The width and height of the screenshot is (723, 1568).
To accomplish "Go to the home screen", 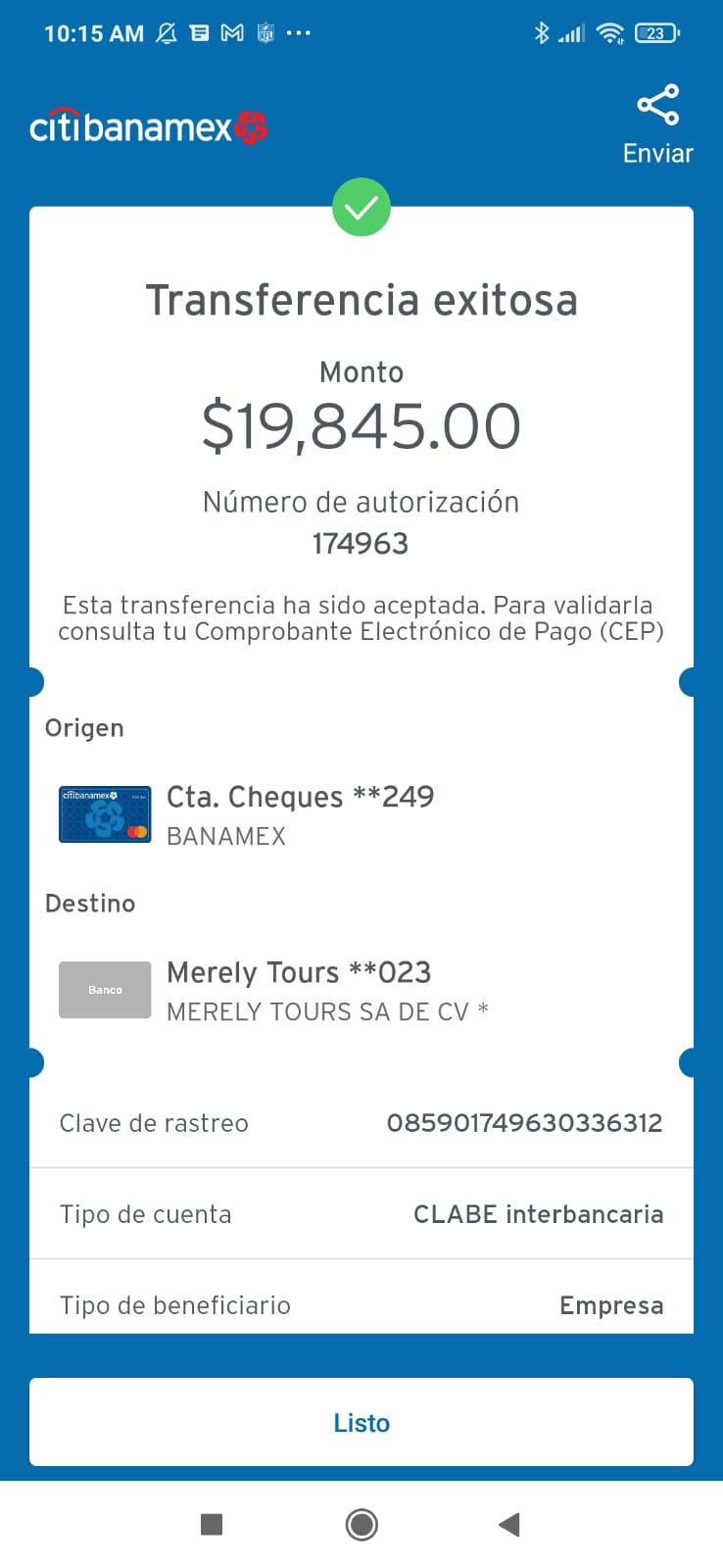I will pyautogui.click(x=361, y=1524).
